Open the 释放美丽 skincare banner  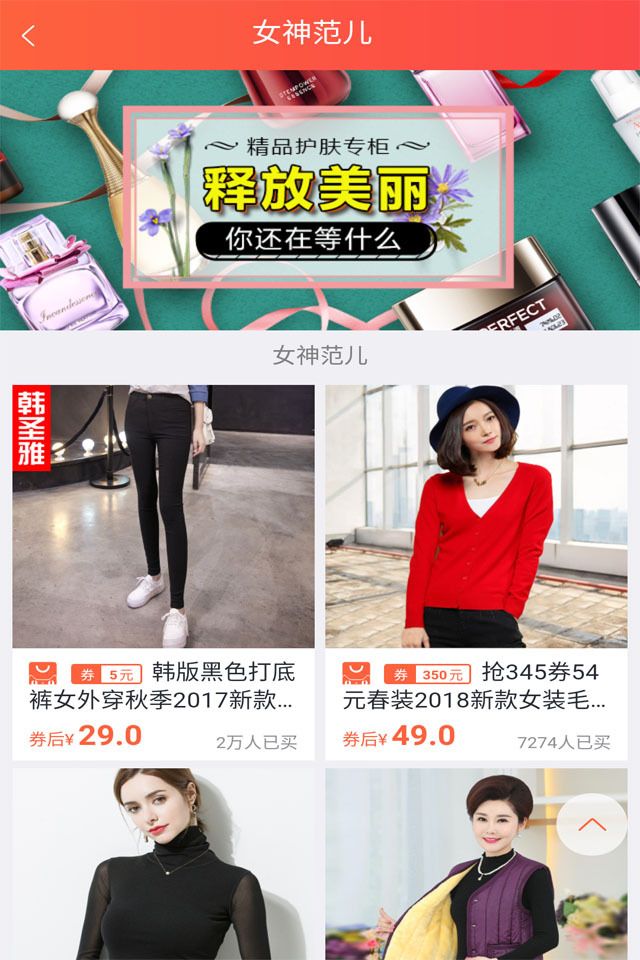coord(320,200)
